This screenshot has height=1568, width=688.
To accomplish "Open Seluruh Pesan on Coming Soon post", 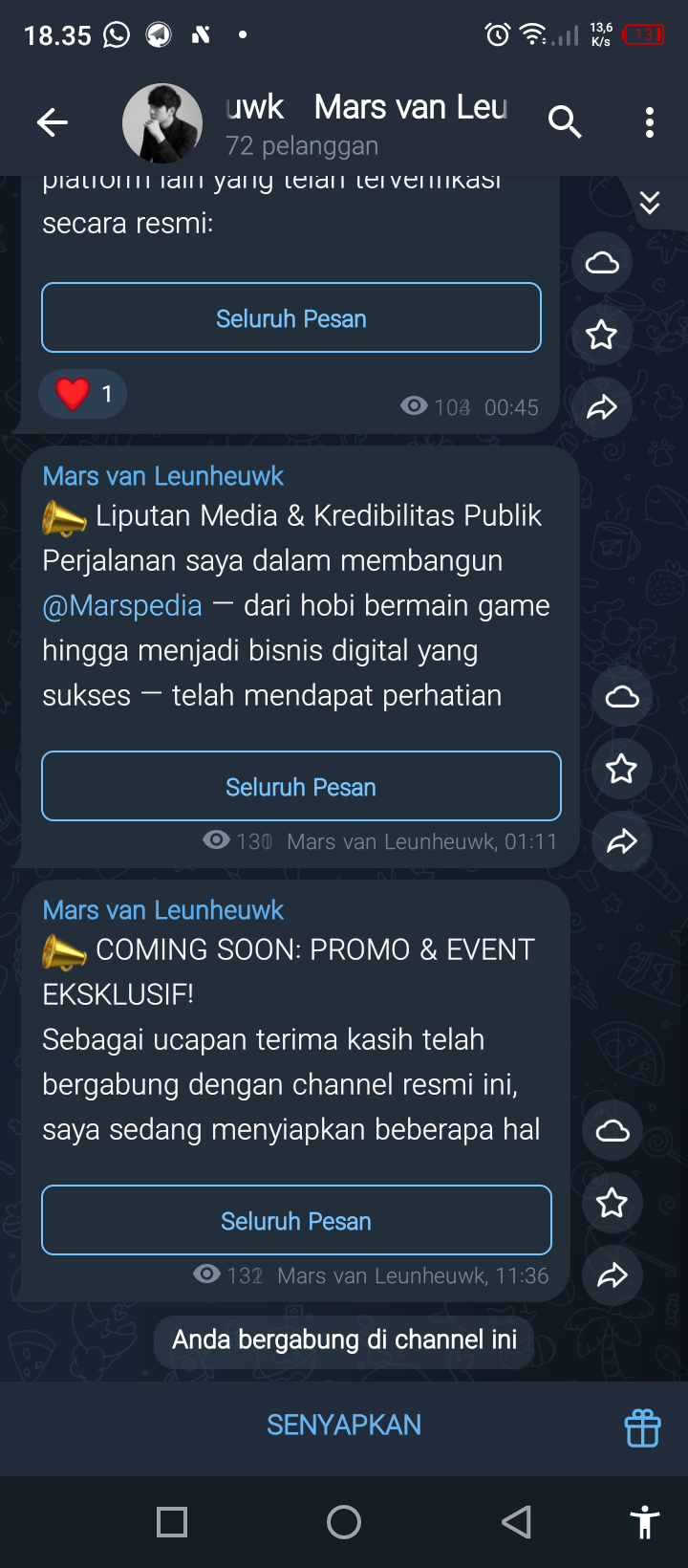I will [296, 1221].
